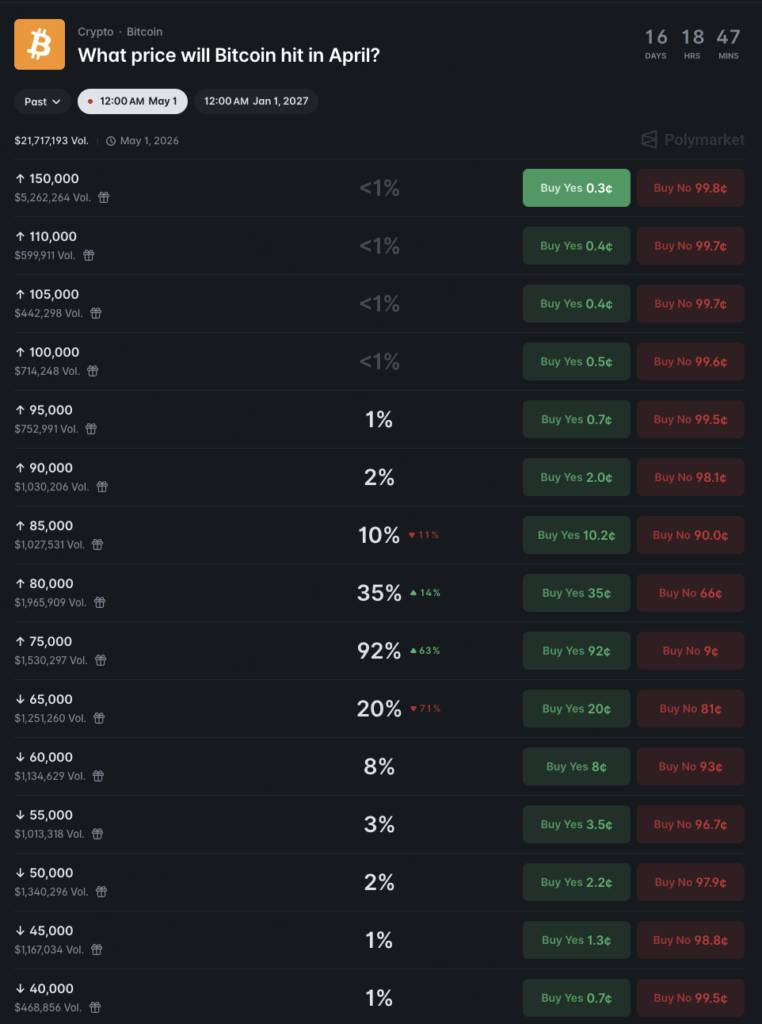Buy Yes at 2.0¢ for ↑ 90,000
Image resolution: width=762 pixels, height=1024 pixels.
click(576, 478)
